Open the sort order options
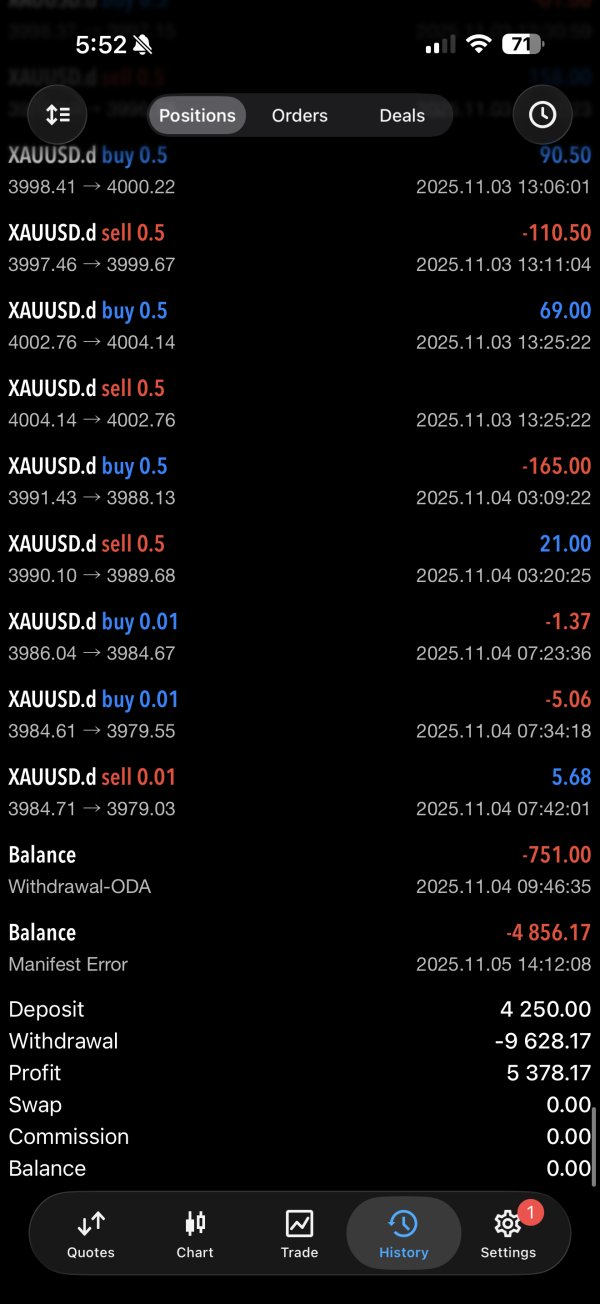Viewport: 600px width, 1304px height. [x=58, y=115]
